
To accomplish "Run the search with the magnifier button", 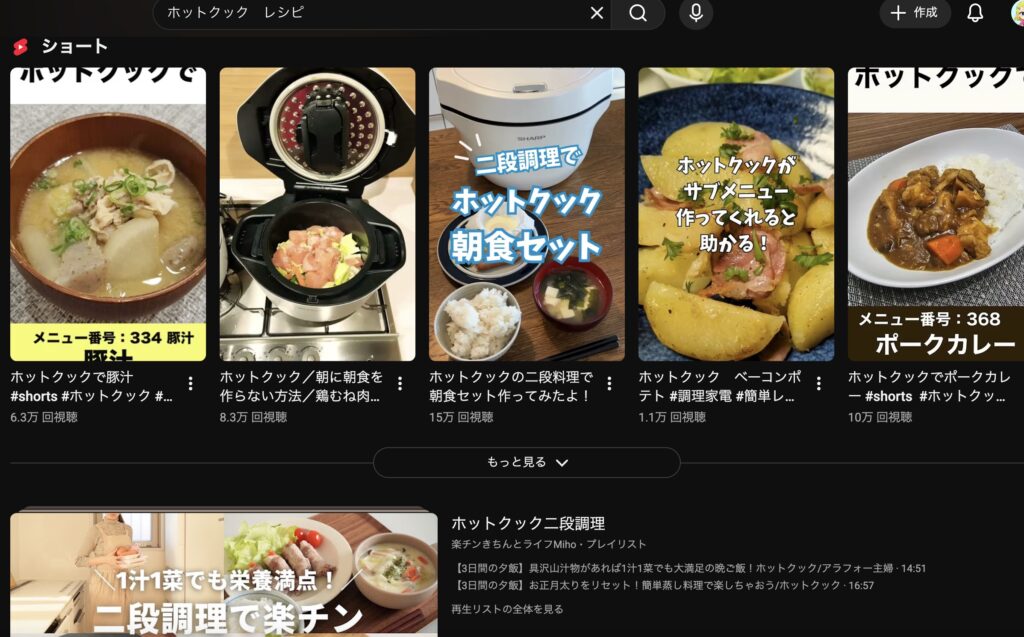I will pyautogui.click(x=638, y=13).
